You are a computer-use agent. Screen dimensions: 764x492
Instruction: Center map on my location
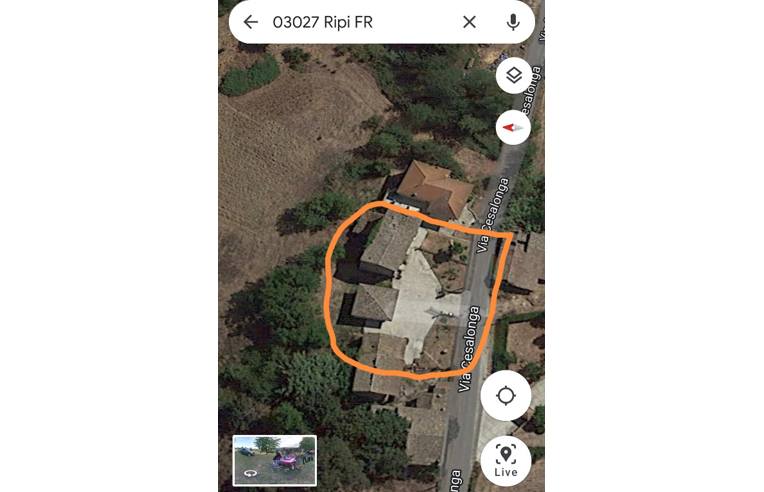tap(506, 395)
